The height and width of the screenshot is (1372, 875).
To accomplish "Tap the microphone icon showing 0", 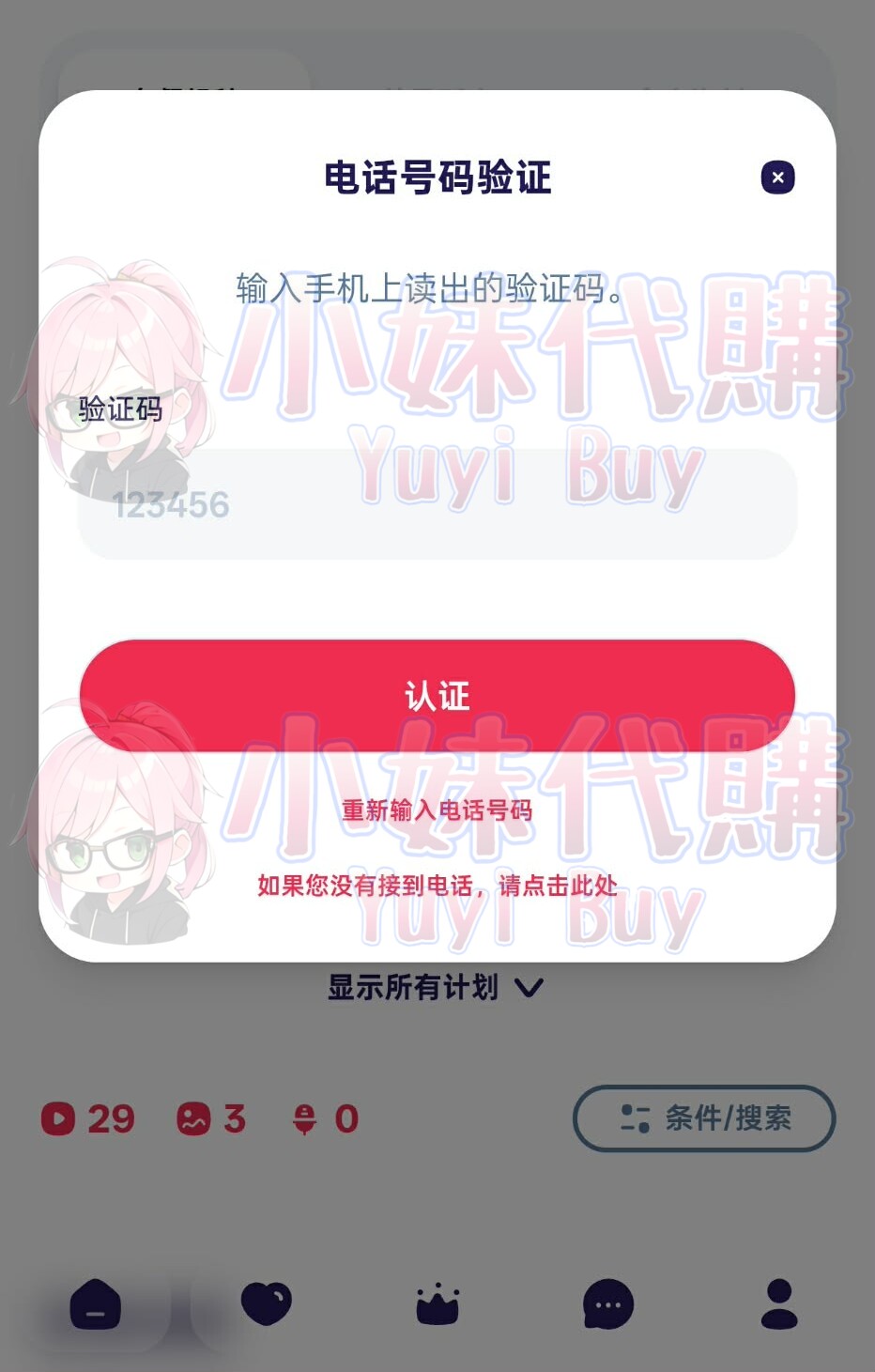I will coord(305,1118).
